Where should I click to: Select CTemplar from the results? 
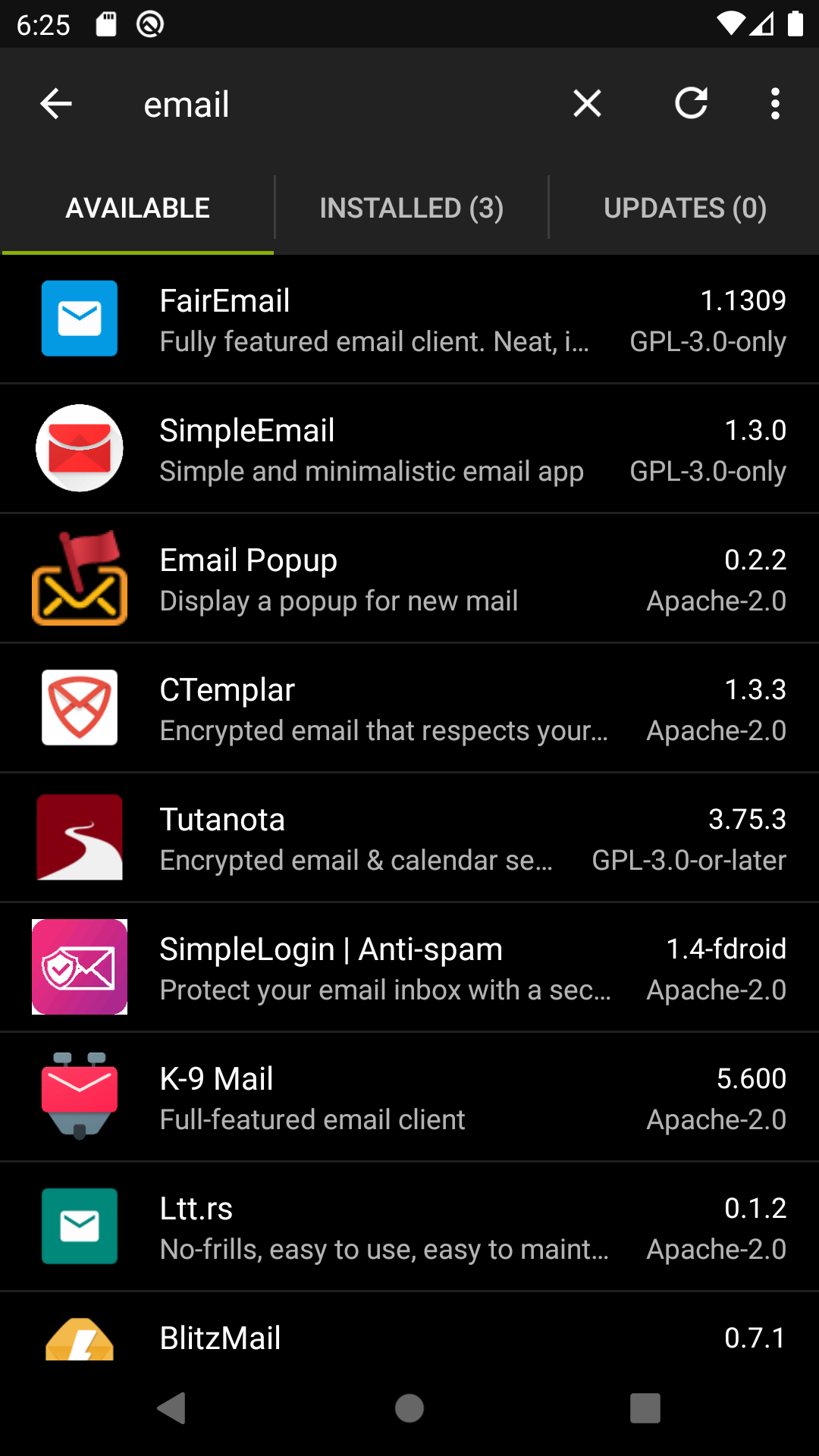point(409,708)
